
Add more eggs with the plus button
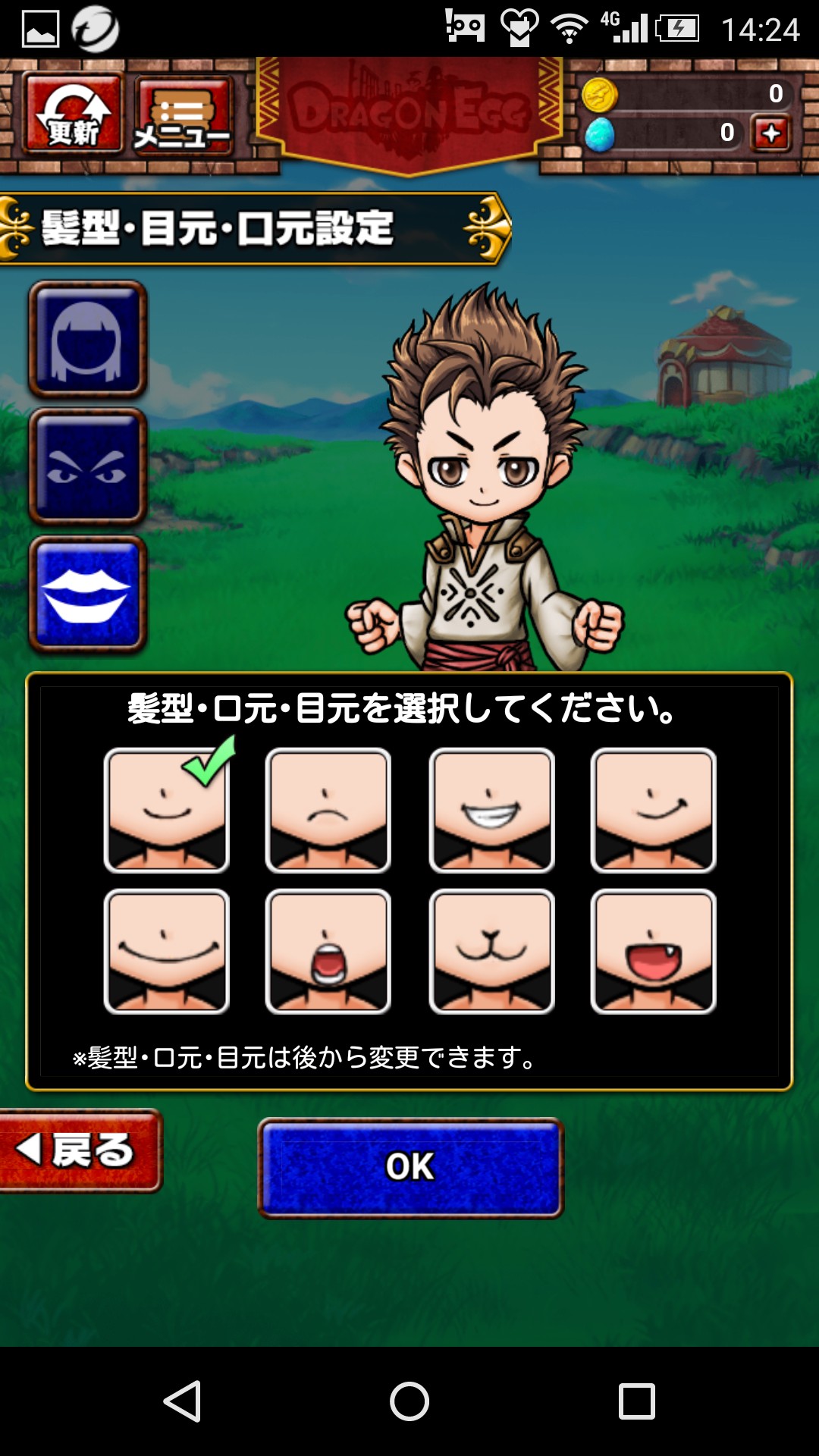pos(771,133)
